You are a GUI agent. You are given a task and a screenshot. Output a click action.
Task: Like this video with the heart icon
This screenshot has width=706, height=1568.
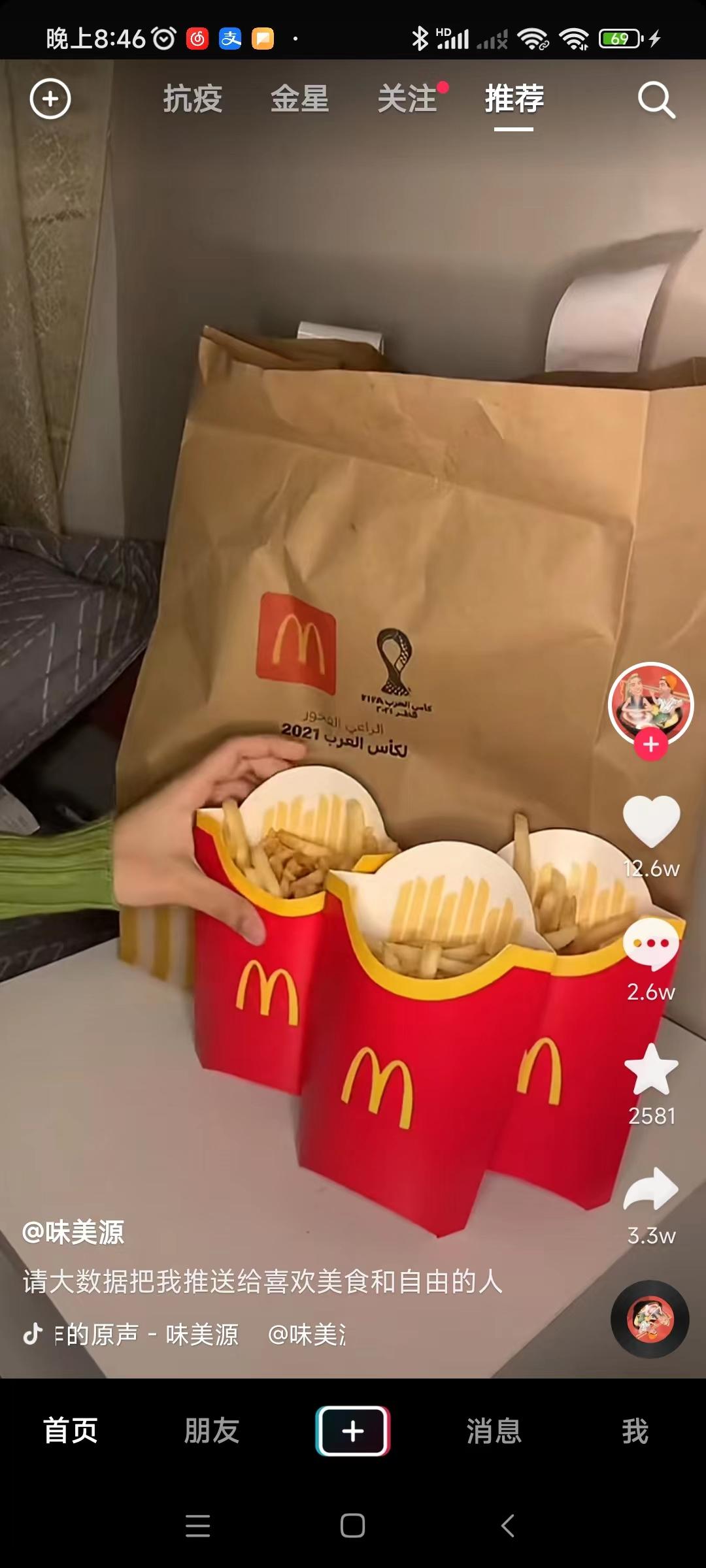tap(651, 821)
